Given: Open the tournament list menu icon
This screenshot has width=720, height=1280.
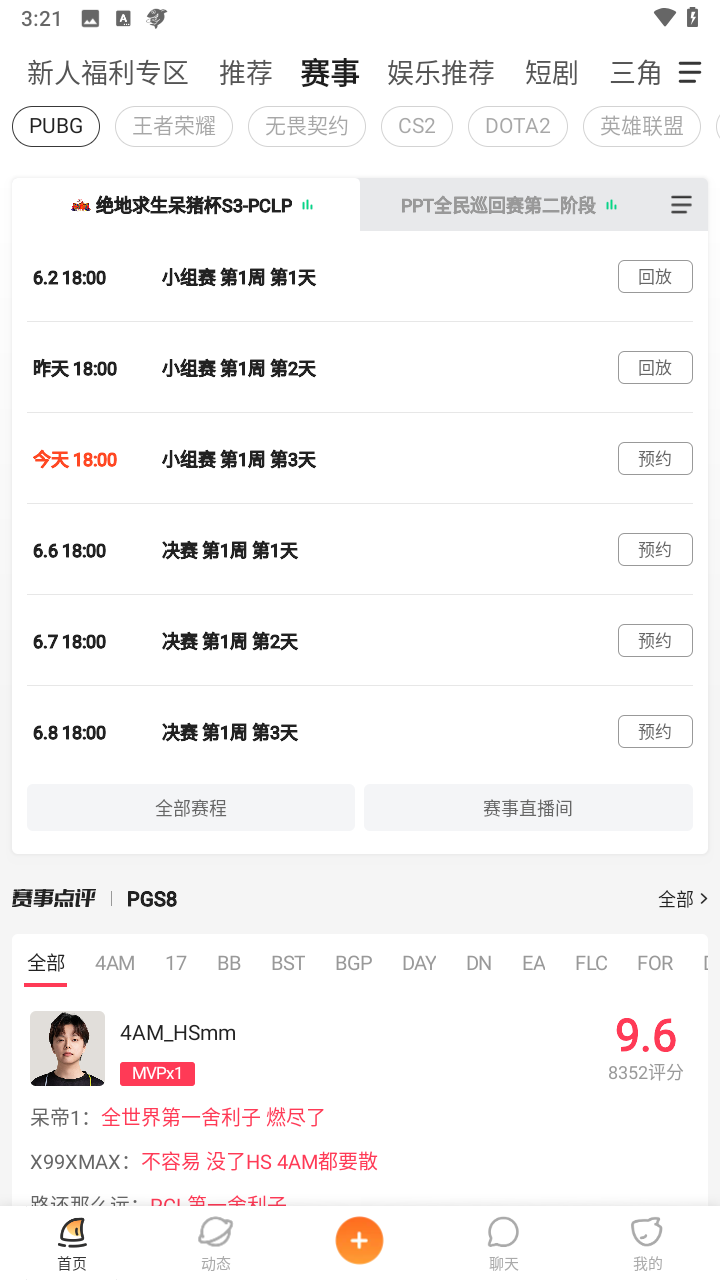Looking at the screenshot, I should (681, 205).
